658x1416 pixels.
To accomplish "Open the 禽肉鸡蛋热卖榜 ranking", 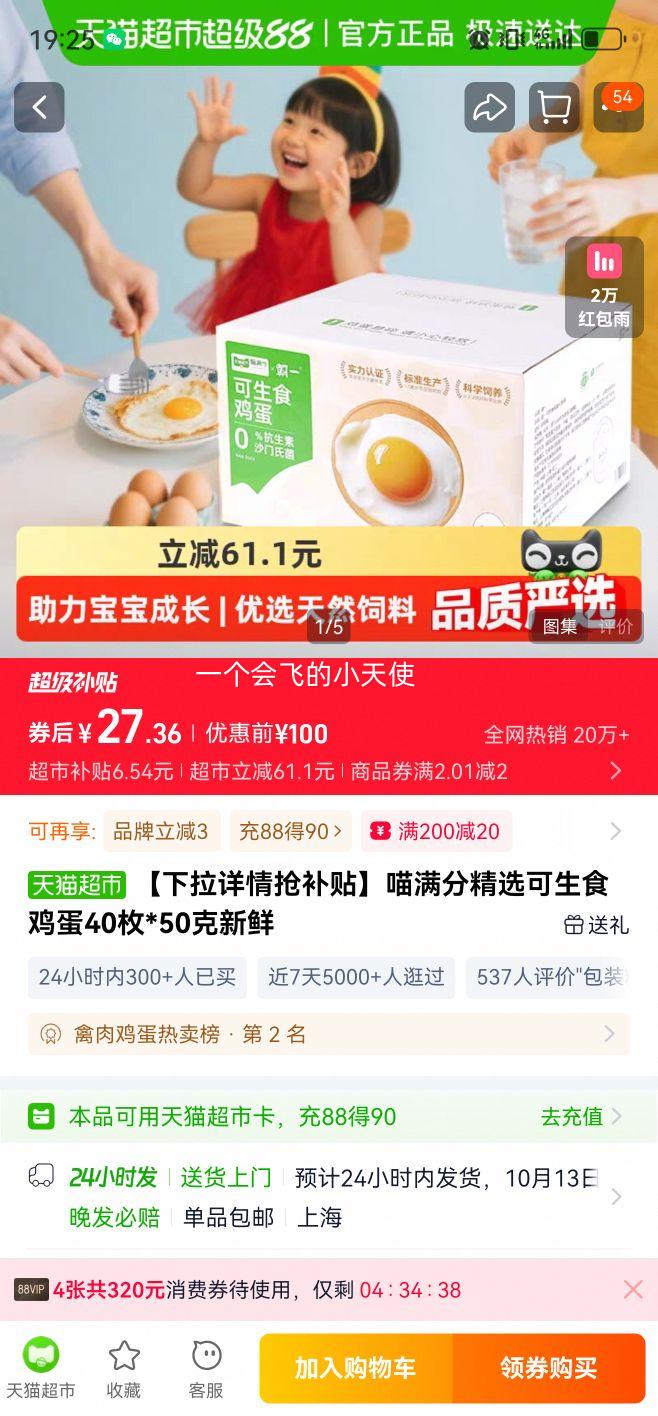I will point(328,1034).
